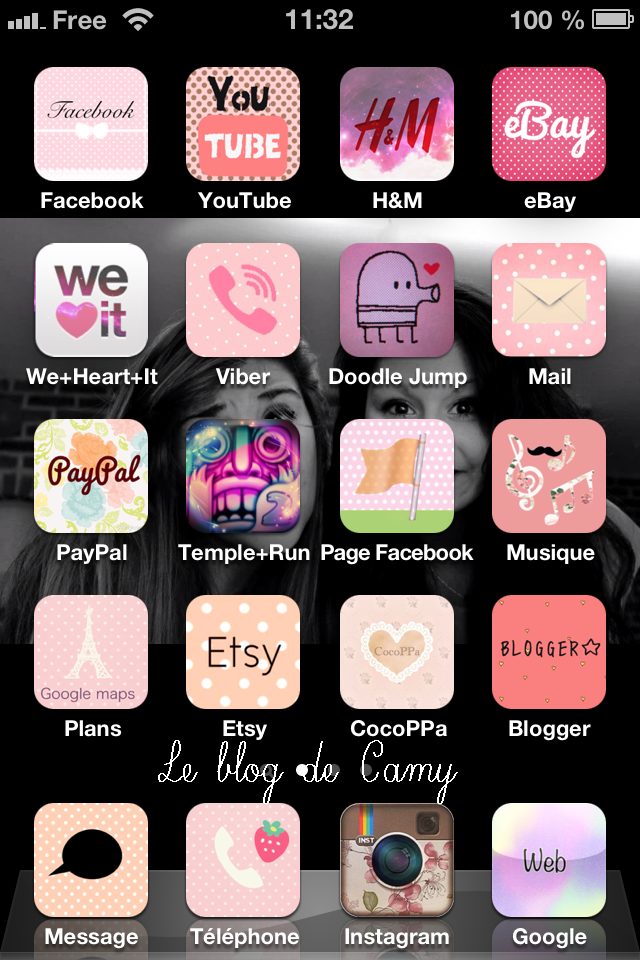Open the Page Facebook app
This screenshot has height=960, width=640.
[x=396, y=476]
